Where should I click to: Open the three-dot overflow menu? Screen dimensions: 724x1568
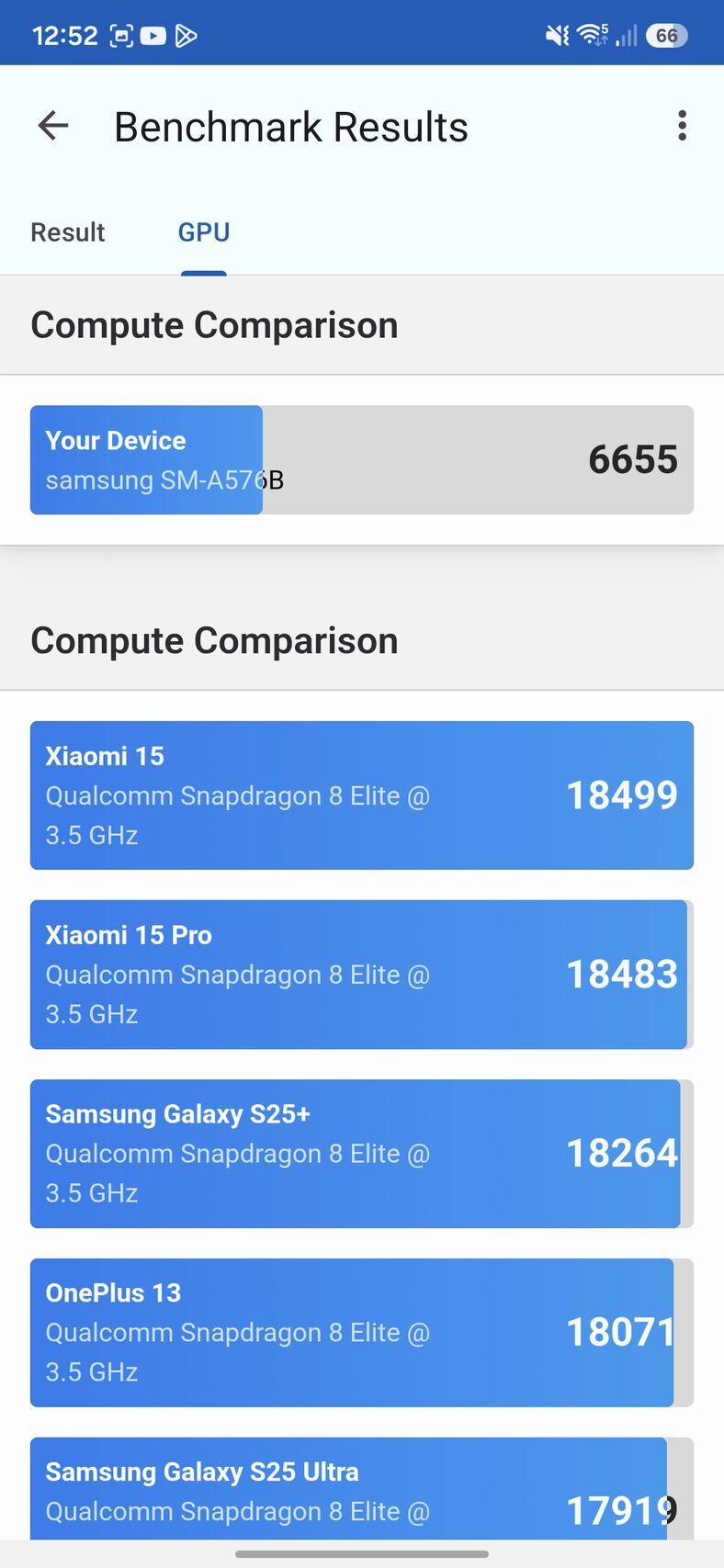[683, 126]
